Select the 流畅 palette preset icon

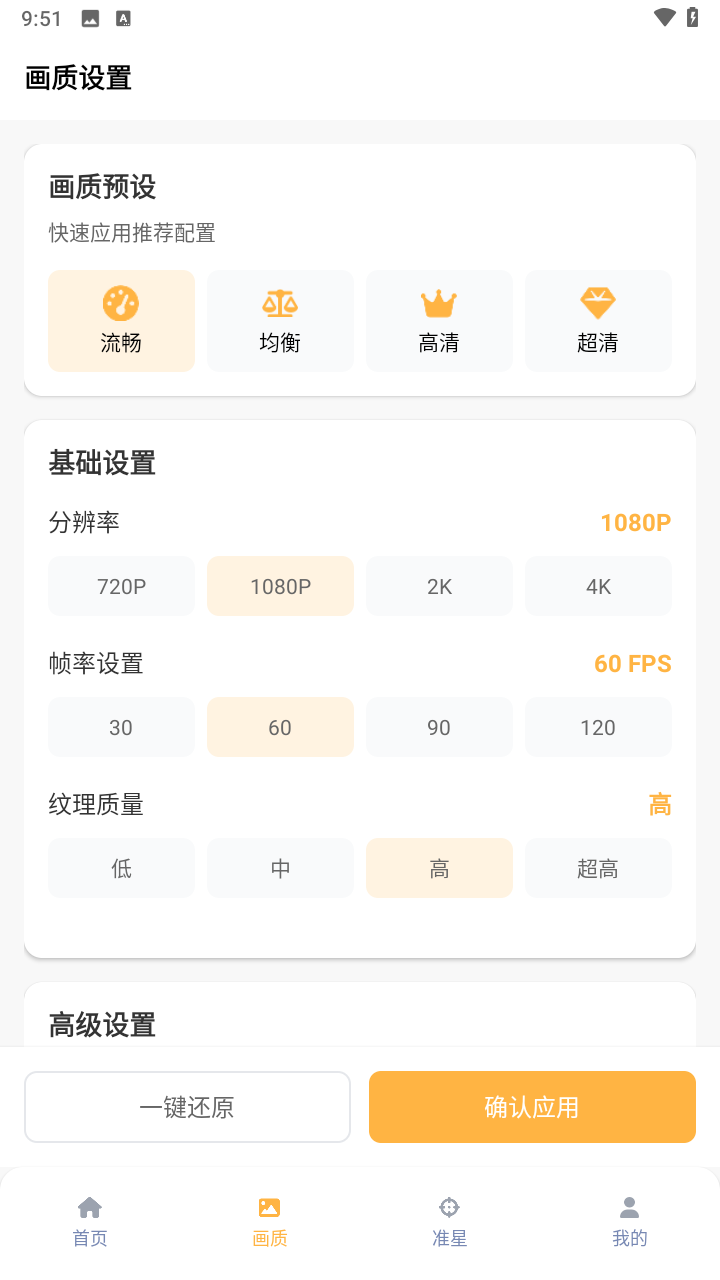click(121, 303)
